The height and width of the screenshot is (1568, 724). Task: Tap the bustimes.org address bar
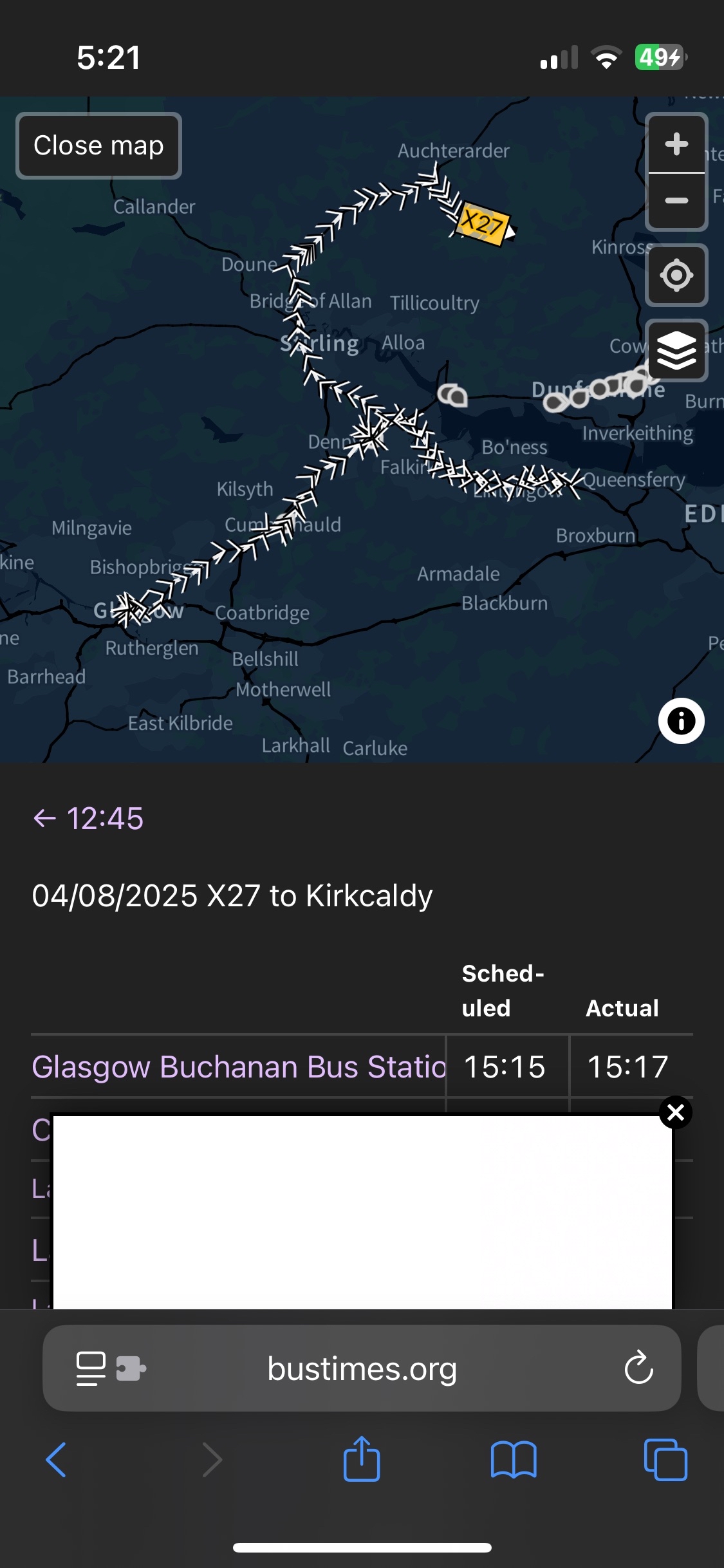(362, 1368)
